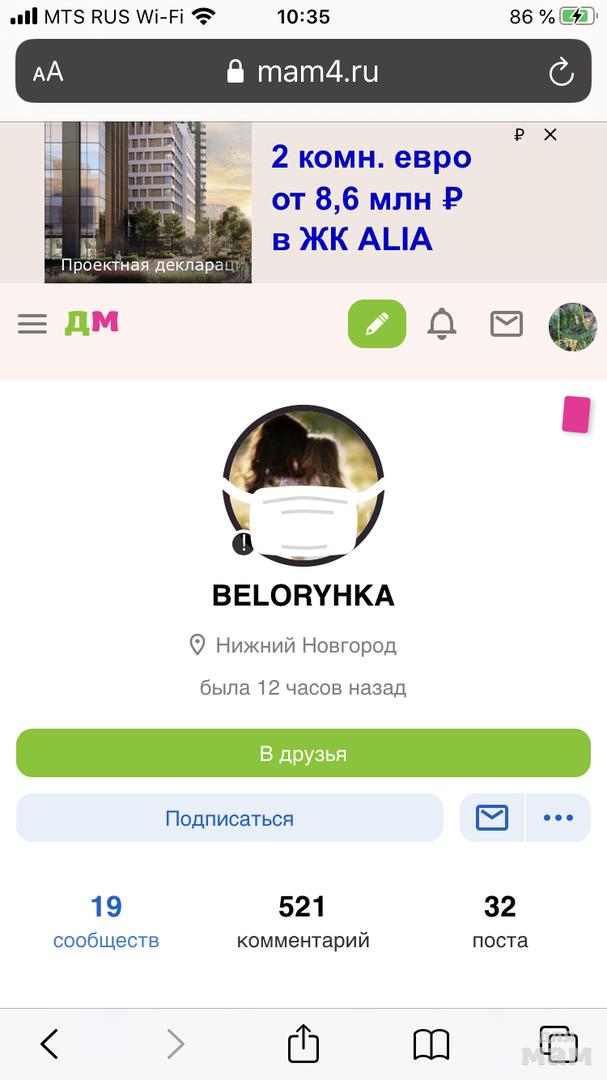This screenshot has width=607, height=1080.
Task: Open my profile avatar in header
Action: click(572, 326)
